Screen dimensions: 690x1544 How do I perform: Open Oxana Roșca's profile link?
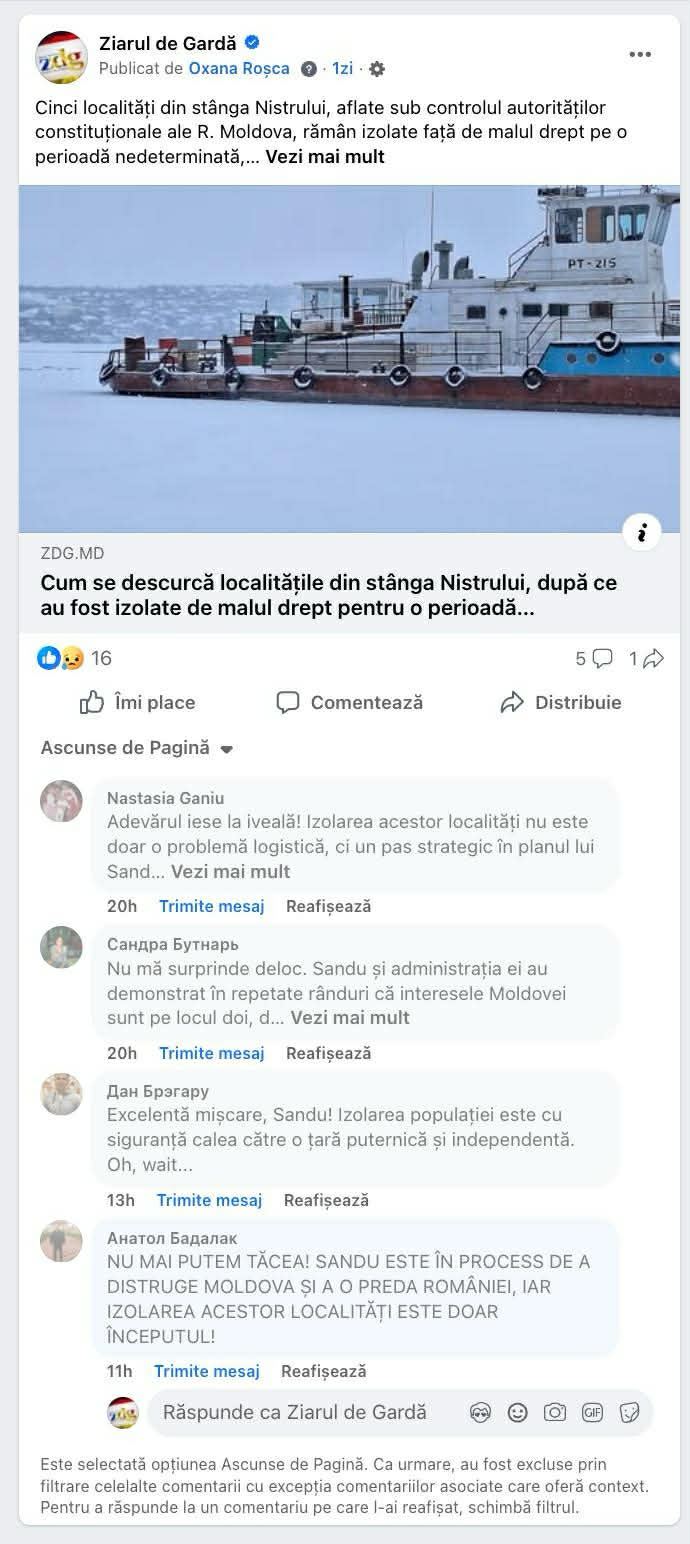pyautogui.click(x=239, y=69)
